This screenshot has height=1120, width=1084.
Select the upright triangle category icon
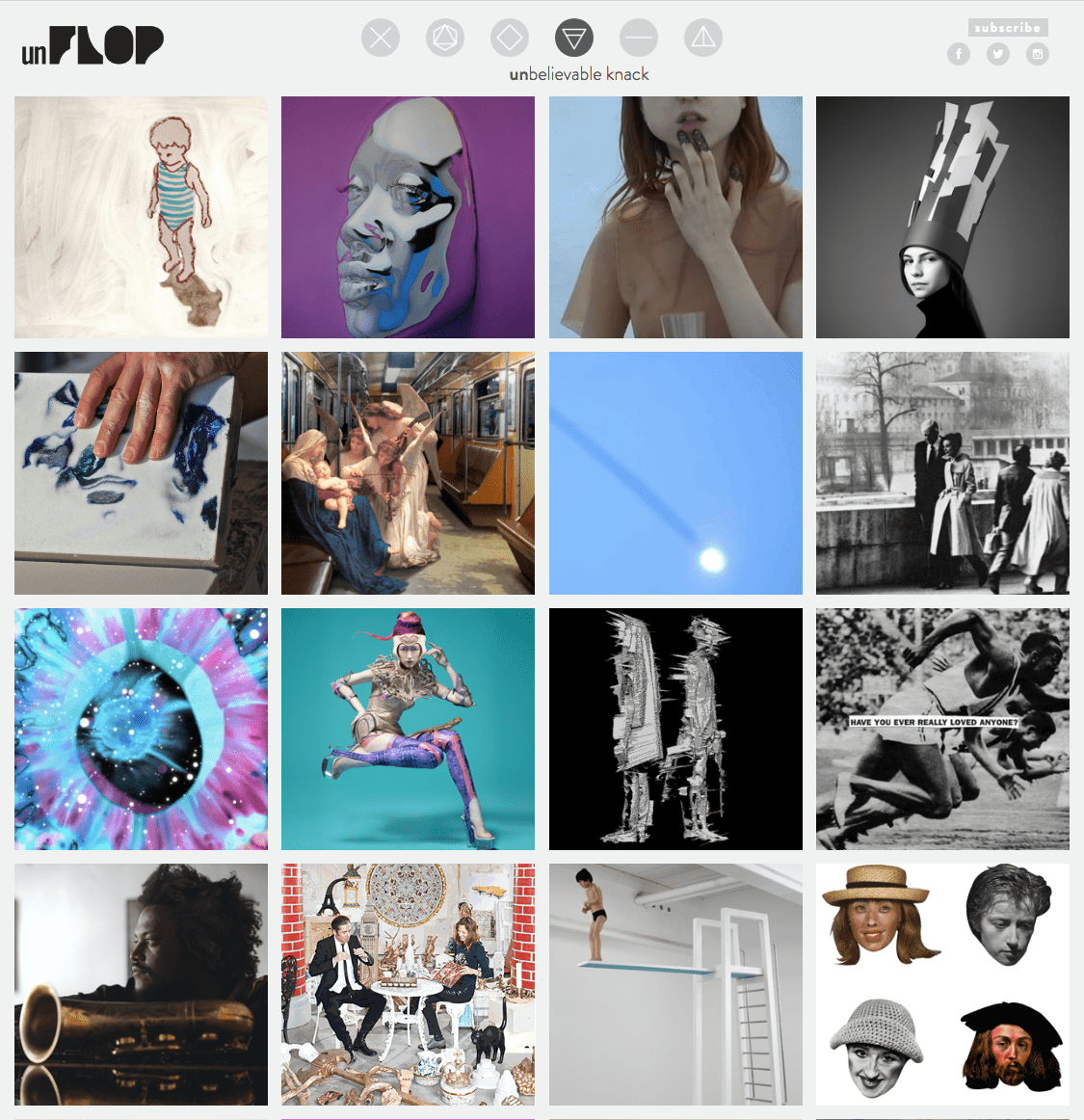tap(703, 38)
